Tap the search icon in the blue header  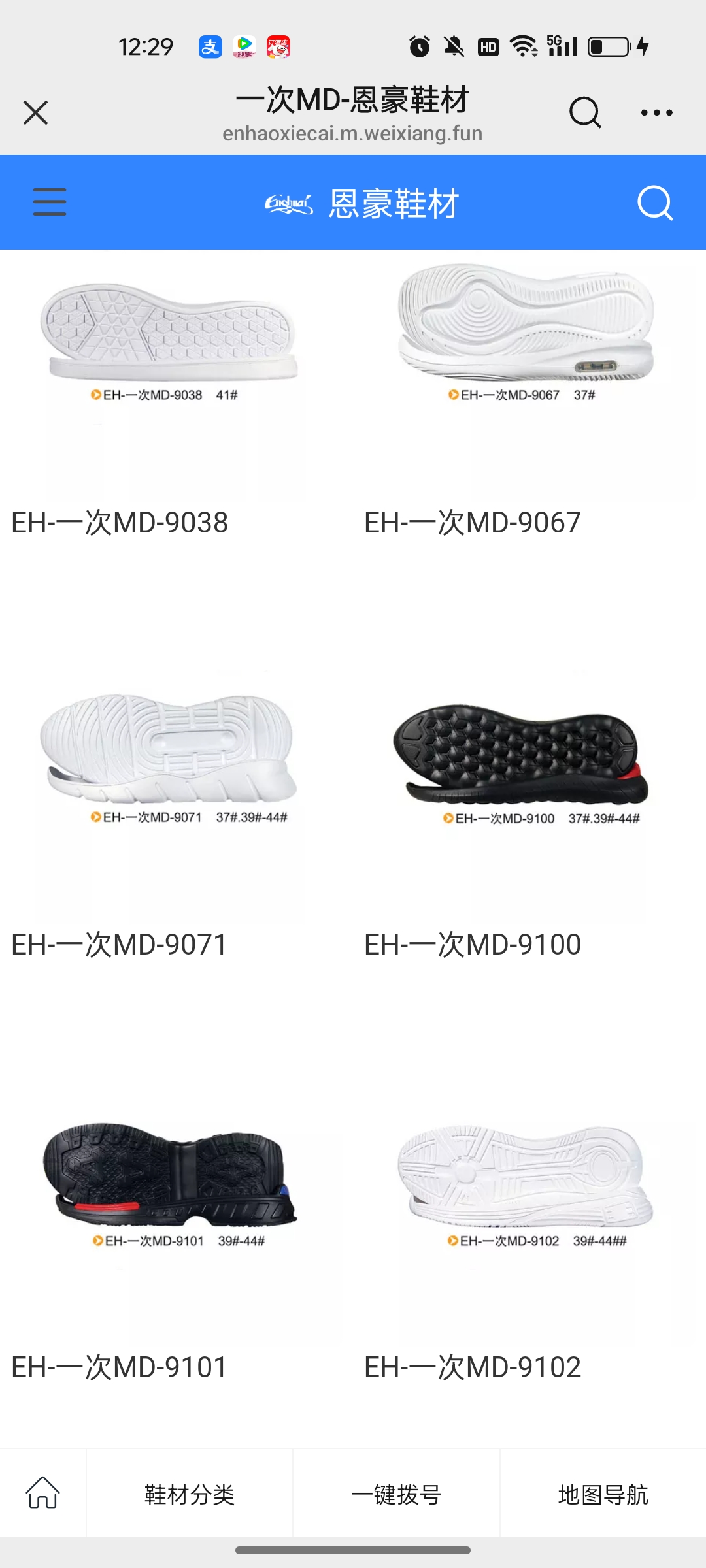(654, 203)
